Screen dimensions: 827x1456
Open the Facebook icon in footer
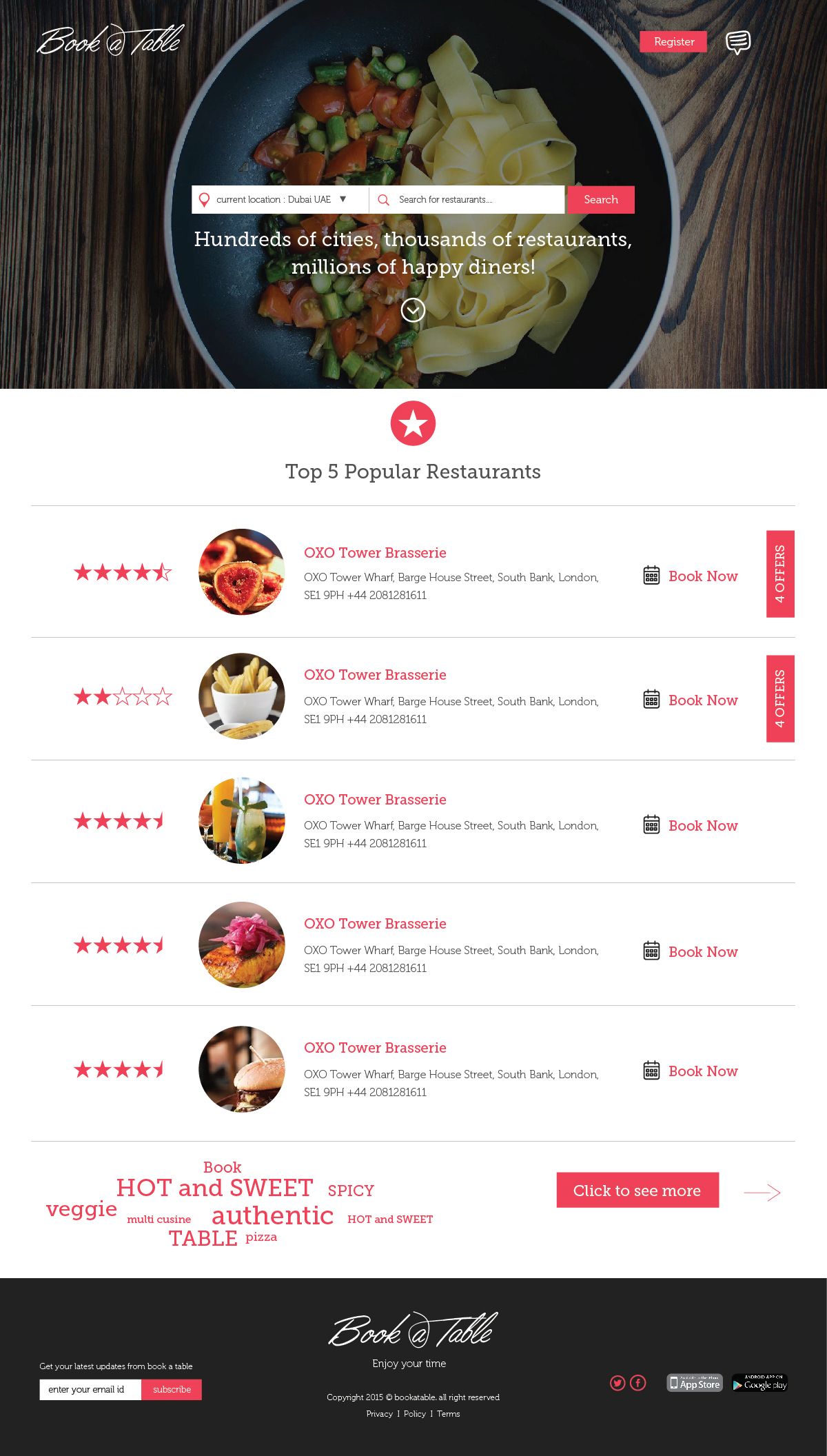tap(638, 1383)
